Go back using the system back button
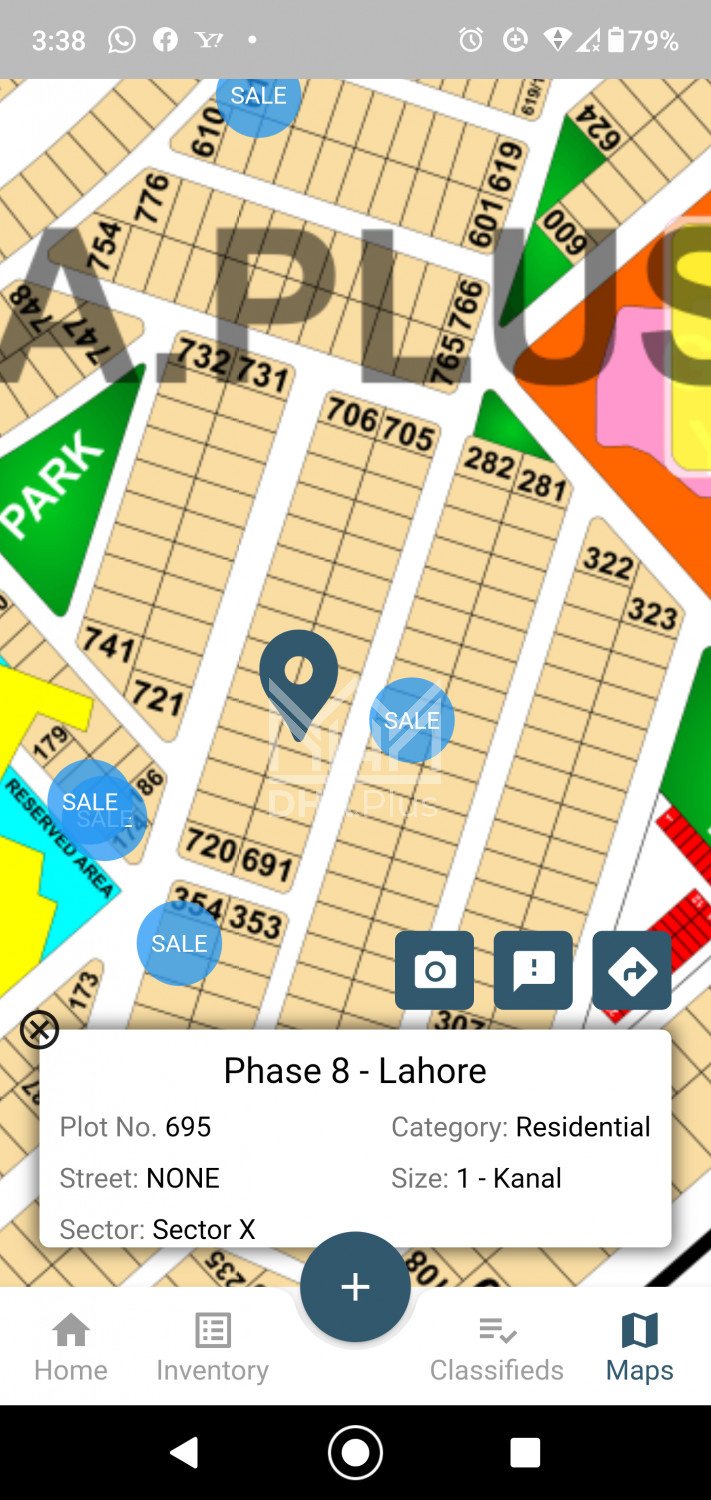Image resolution: width=711 pixels, height=1500 pixels. coord(184,1452)
